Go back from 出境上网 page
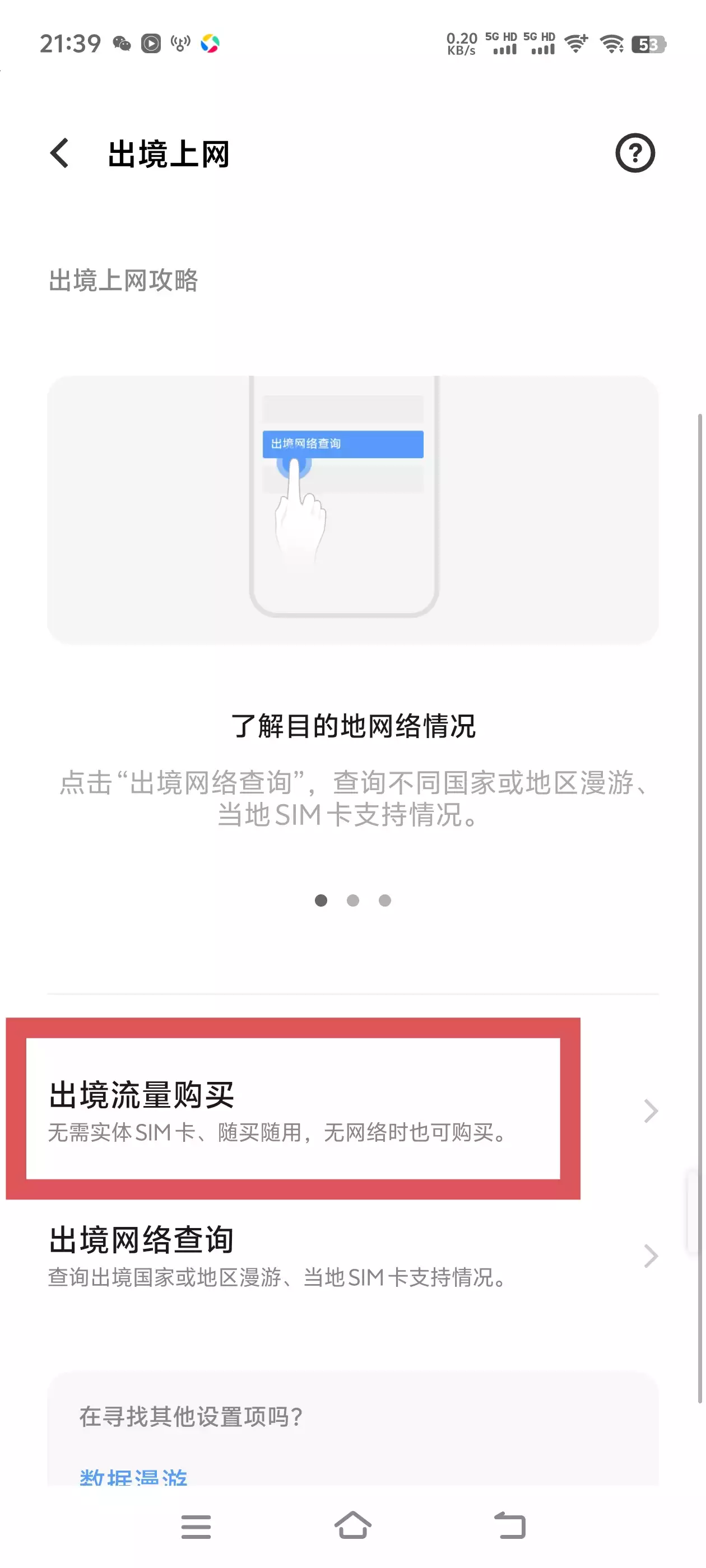 pos(60,153)
